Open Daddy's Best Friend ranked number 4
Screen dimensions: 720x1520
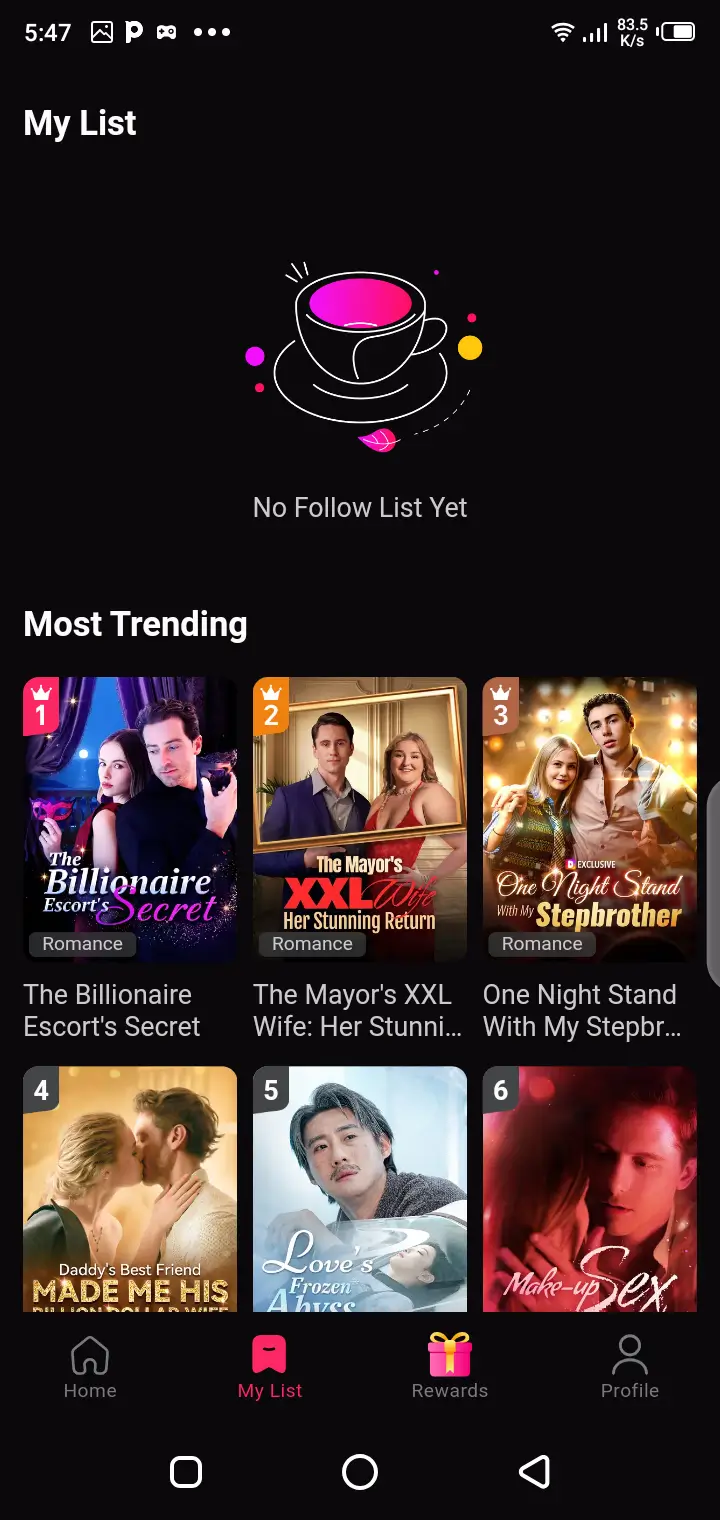130,1188
